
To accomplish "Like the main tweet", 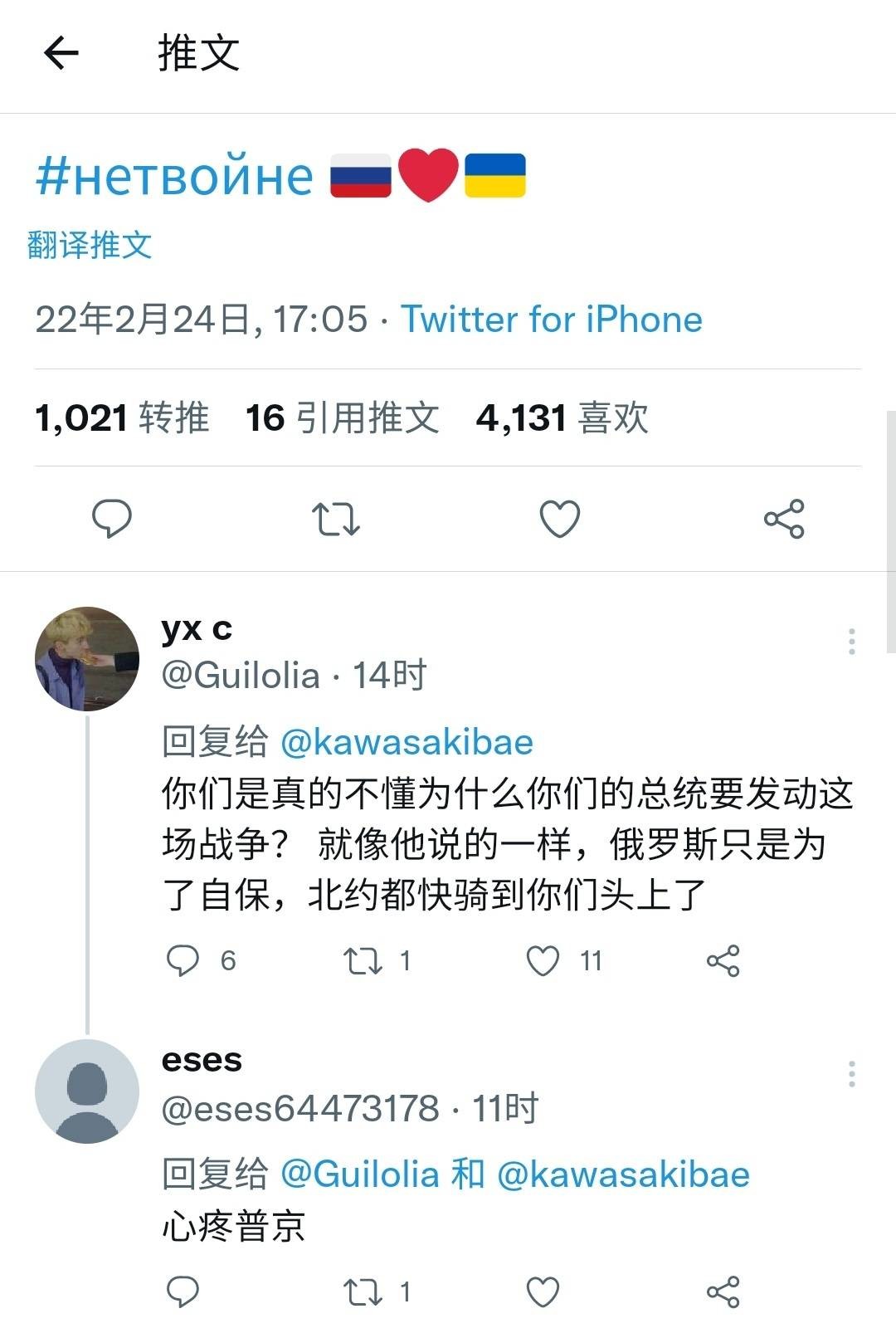I will 560,519.
